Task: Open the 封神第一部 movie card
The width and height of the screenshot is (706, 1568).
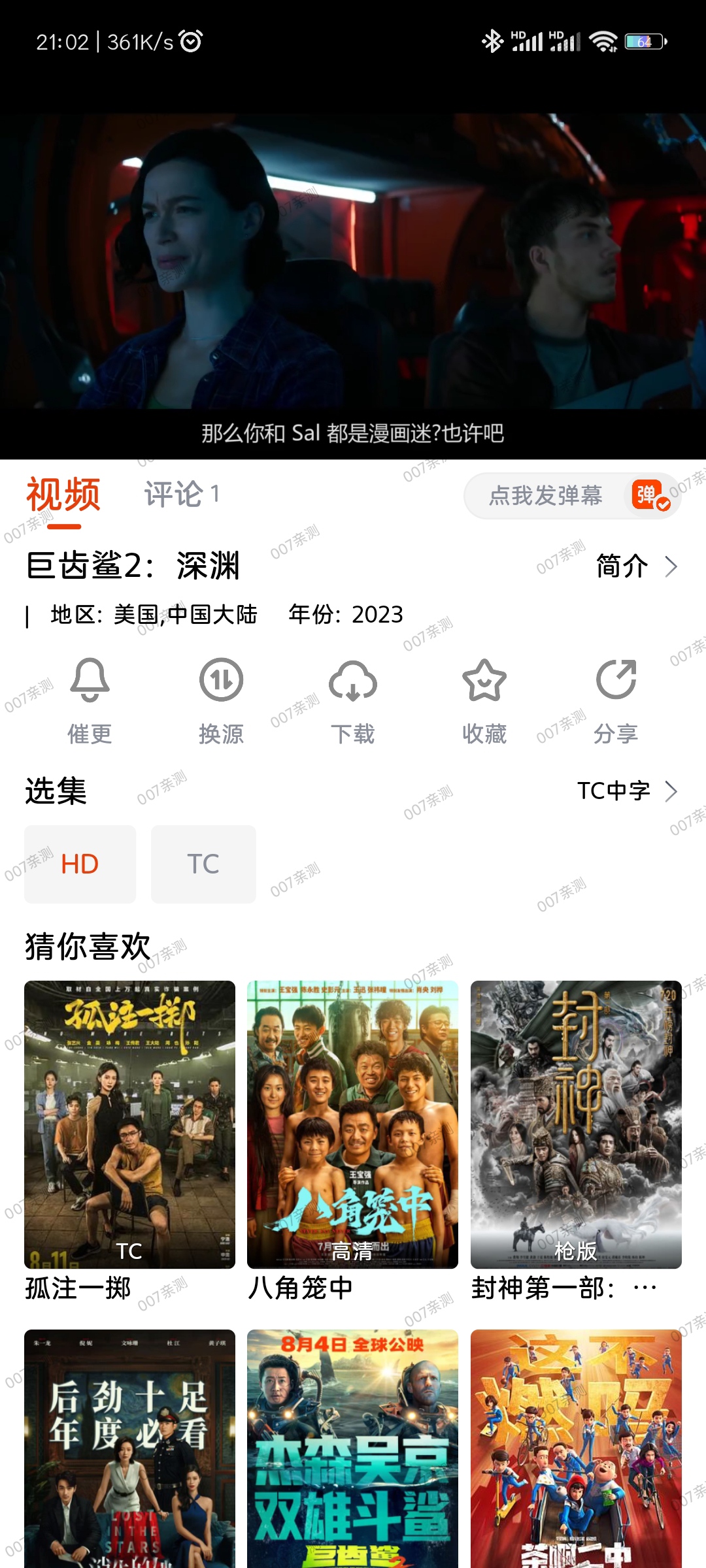Action: pos(576,1124)
